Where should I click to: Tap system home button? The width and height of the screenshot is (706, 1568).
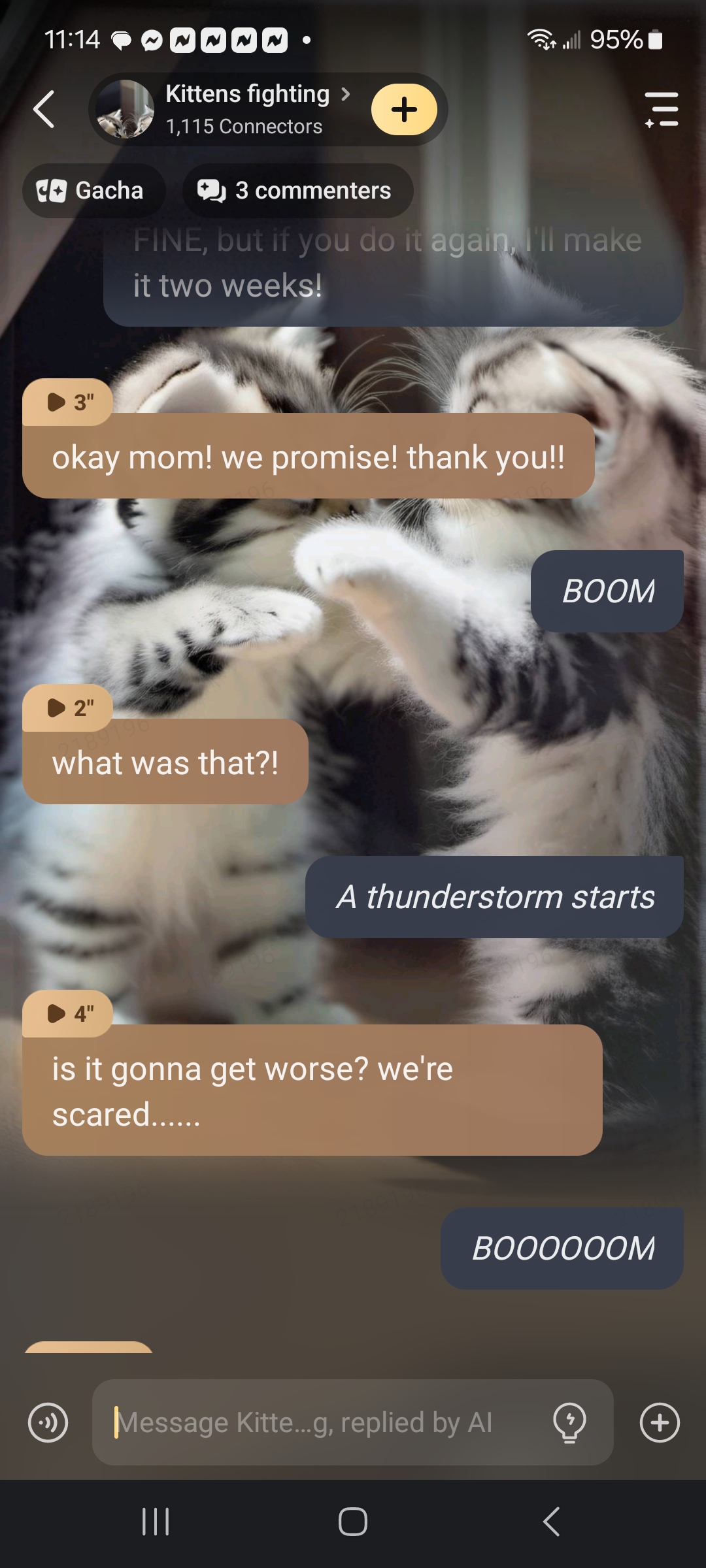click(x=353, y=1522)
